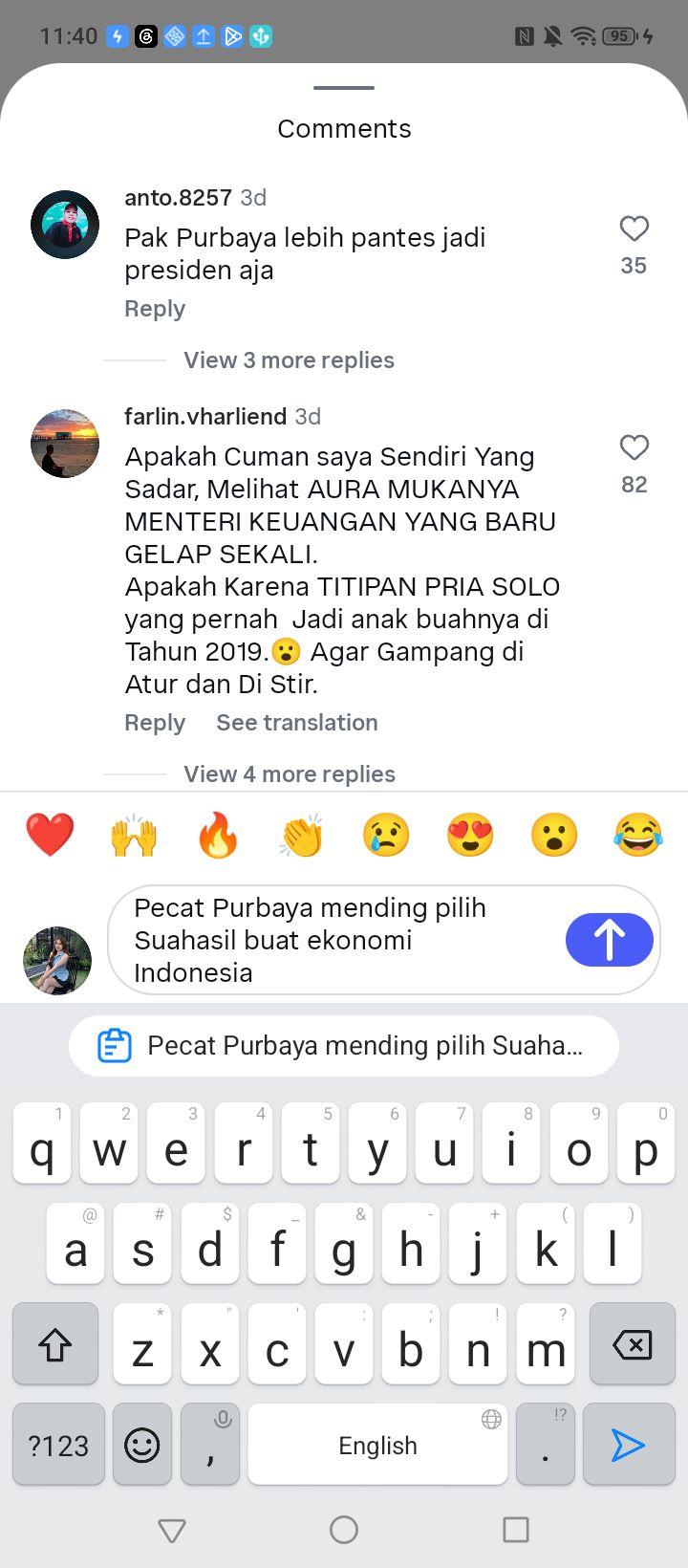Add the laughing tears emoji
This screenshot has width=688, height=1568.
point(638,835)
